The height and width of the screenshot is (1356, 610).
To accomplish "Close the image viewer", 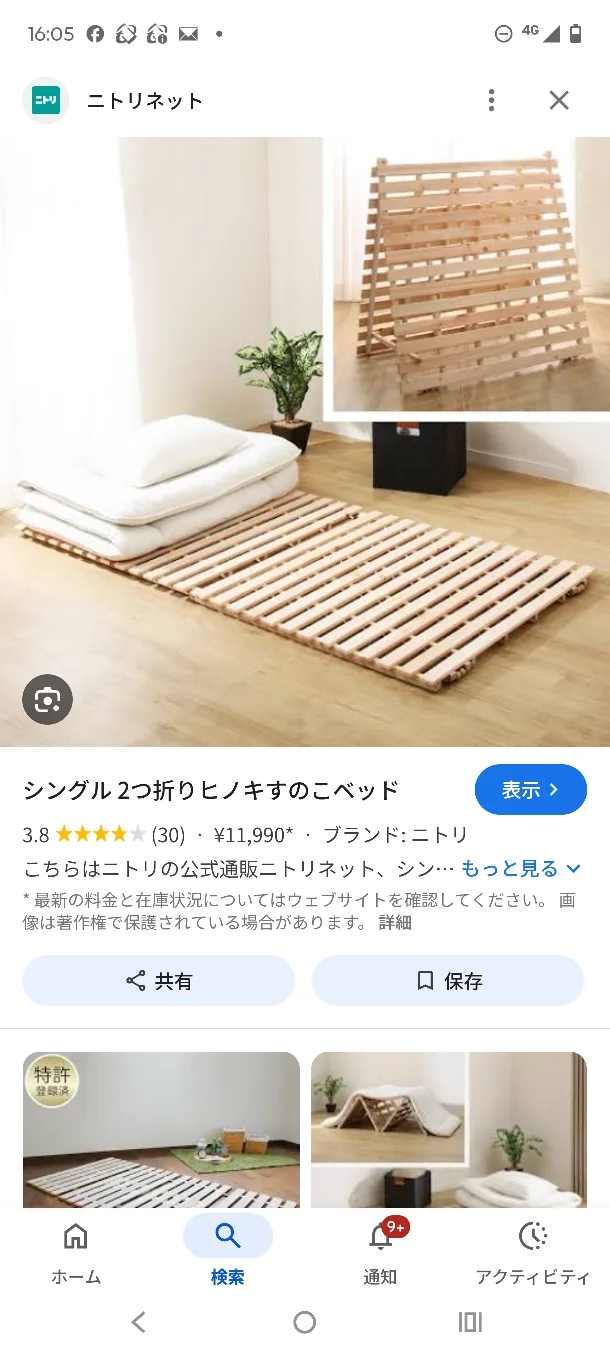I will 559,100.
